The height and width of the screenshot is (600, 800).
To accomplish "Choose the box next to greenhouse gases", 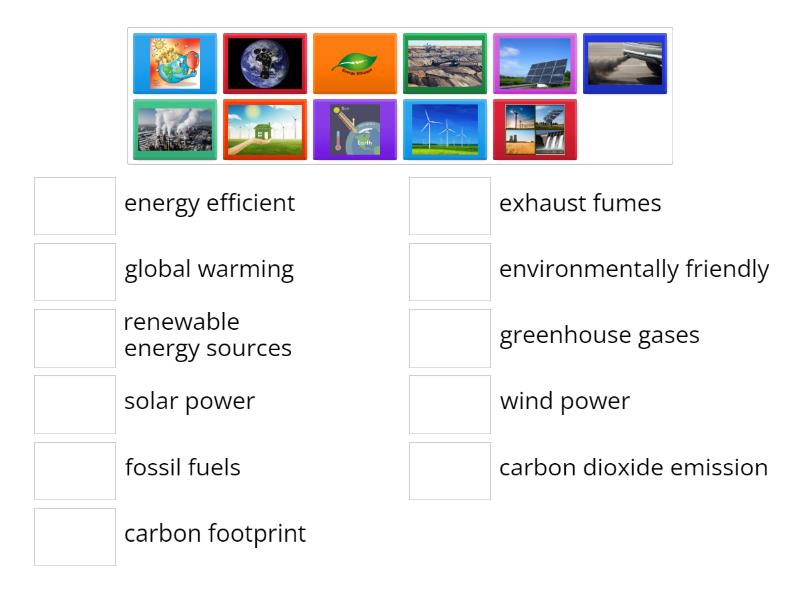I will click(450, 338).
